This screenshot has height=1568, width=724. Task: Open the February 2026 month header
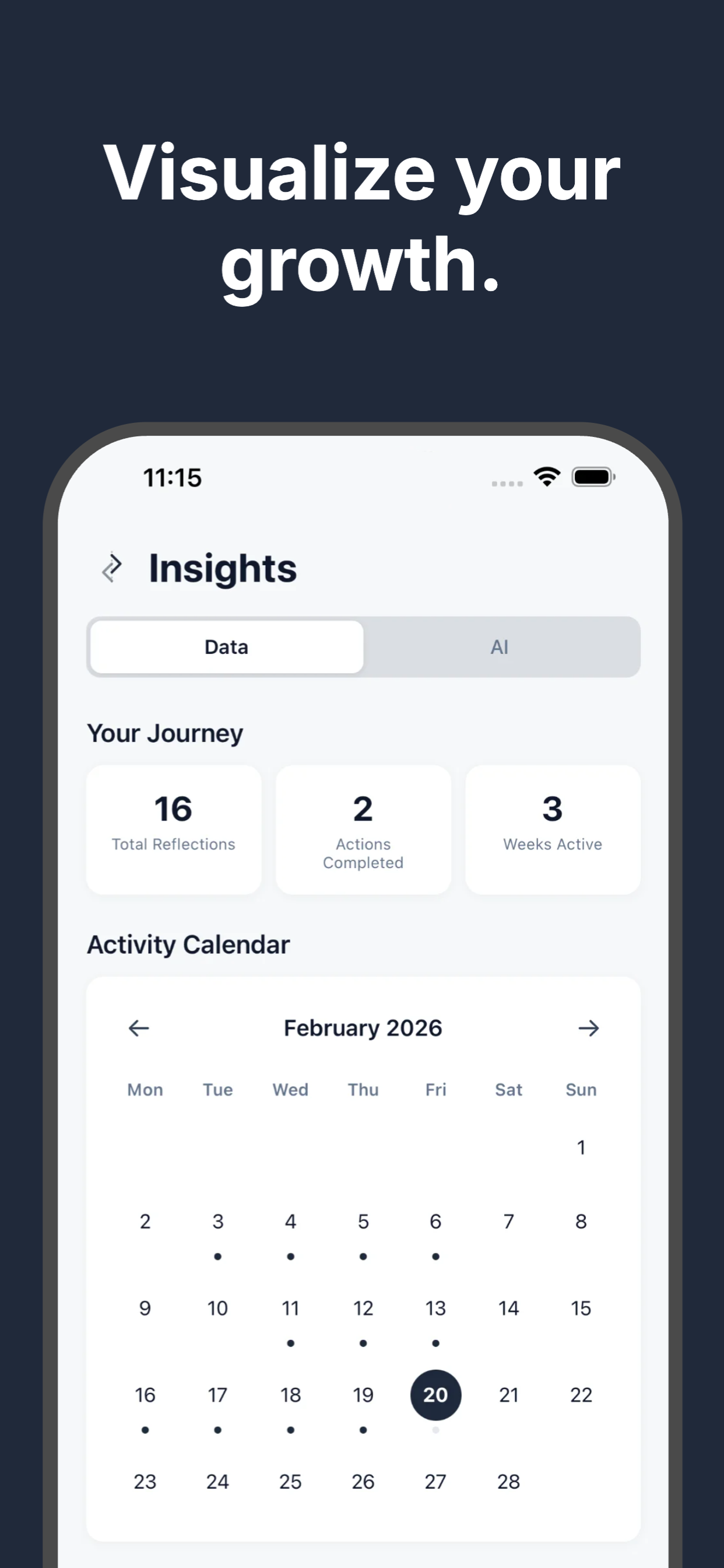tap(363, 1027)
